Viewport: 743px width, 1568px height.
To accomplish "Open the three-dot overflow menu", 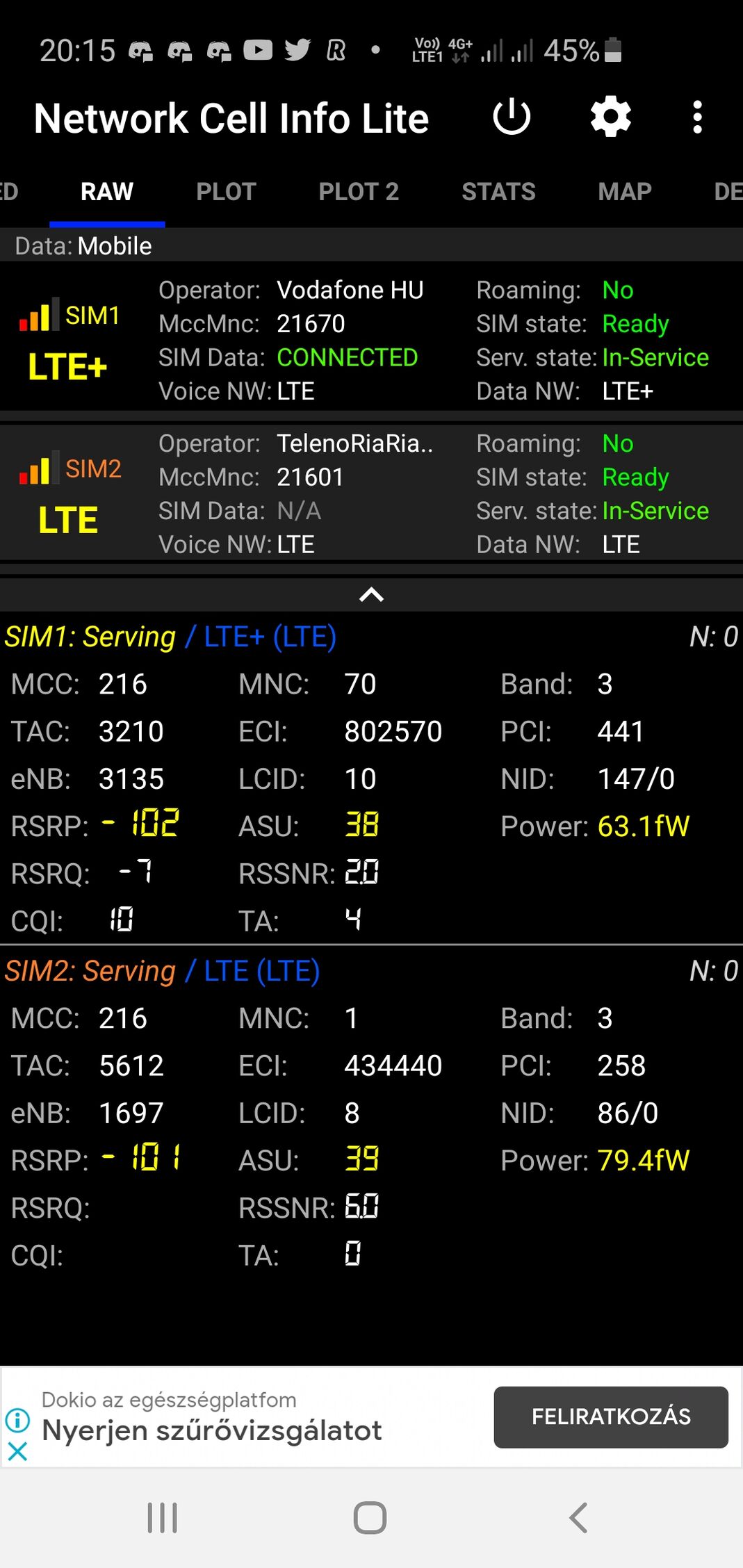I will click(x=697, y=117).
